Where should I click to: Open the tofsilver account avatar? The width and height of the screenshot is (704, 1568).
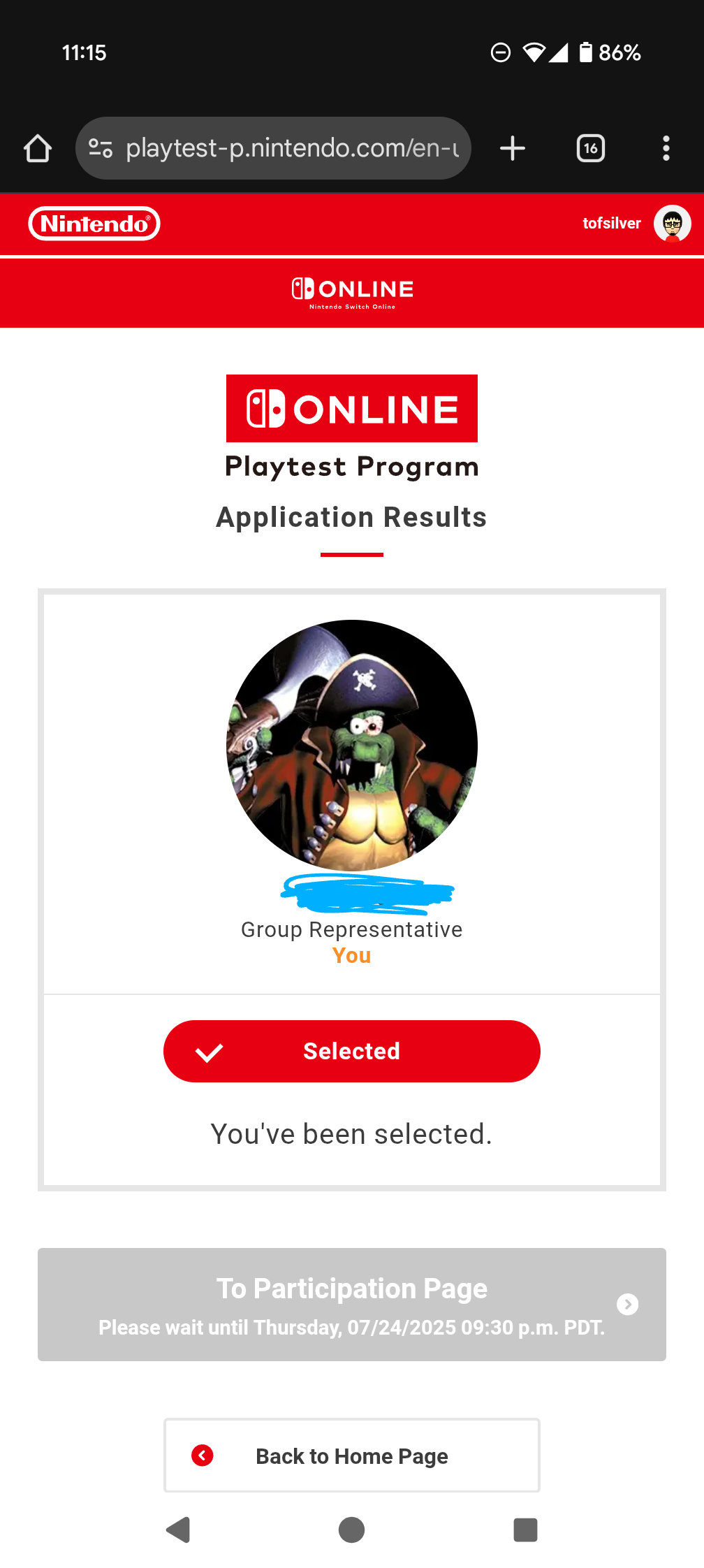pos(673,224)
